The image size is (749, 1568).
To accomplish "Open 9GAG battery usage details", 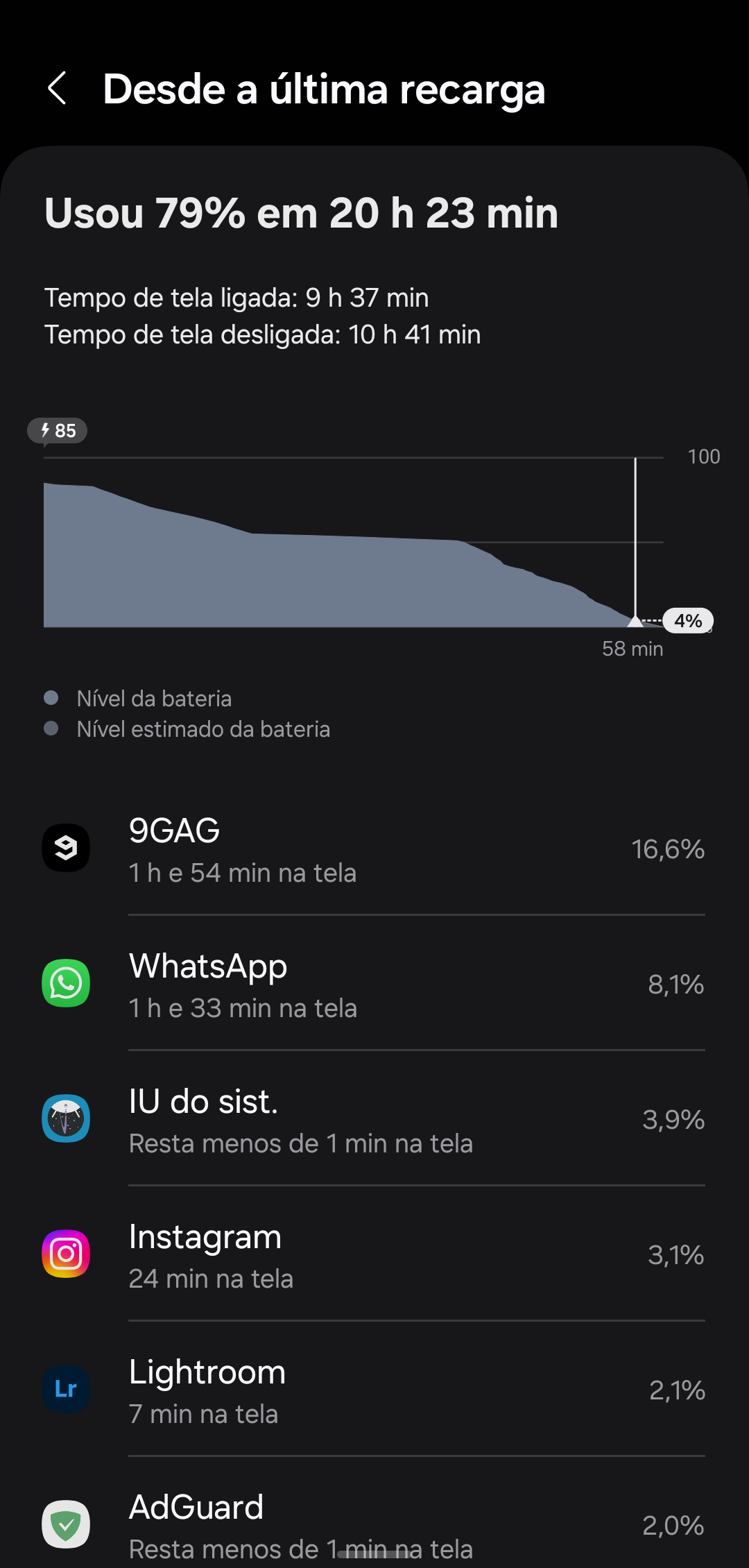I will 374,848.
